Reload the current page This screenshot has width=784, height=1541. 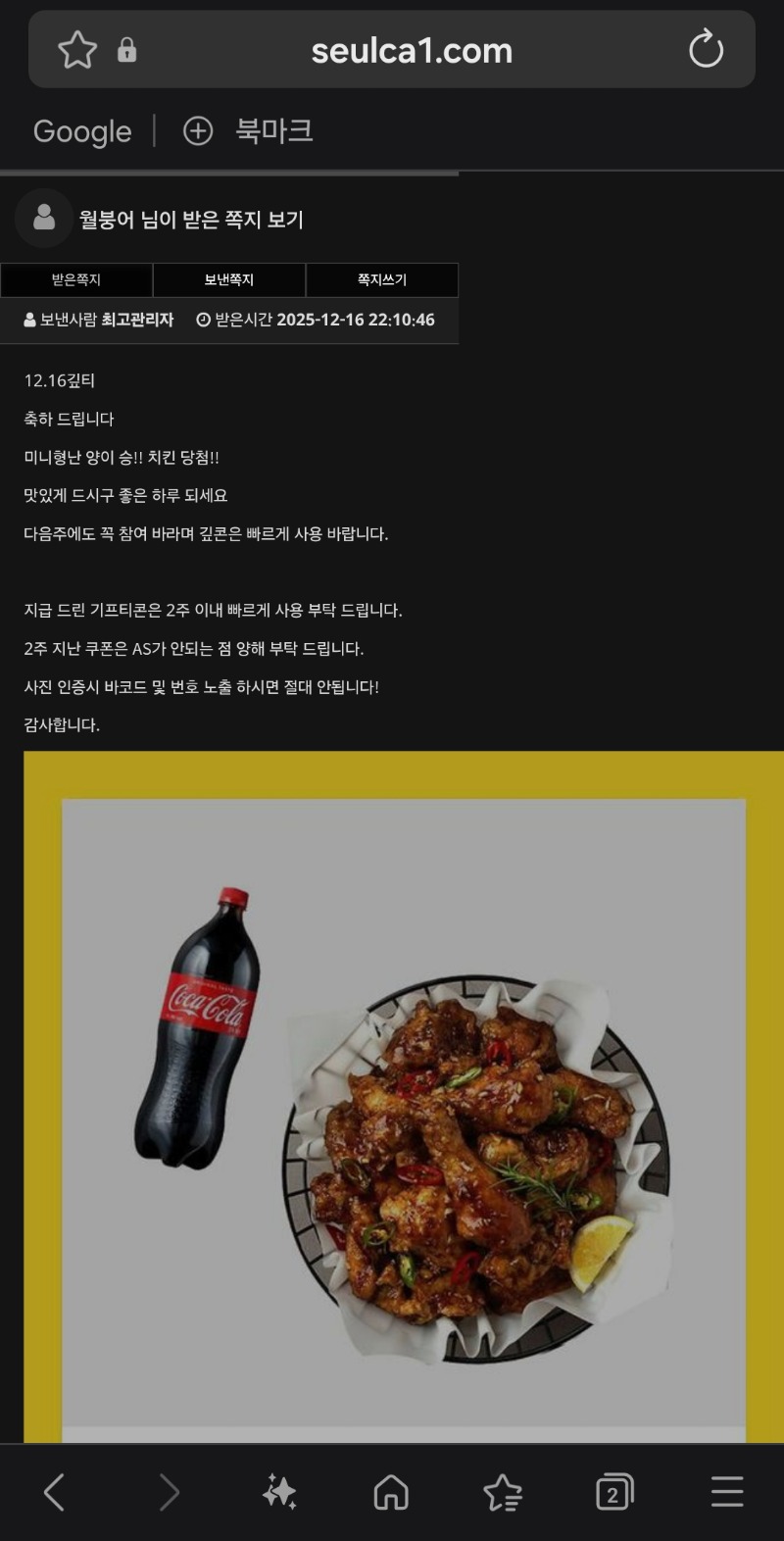(706, 50)
